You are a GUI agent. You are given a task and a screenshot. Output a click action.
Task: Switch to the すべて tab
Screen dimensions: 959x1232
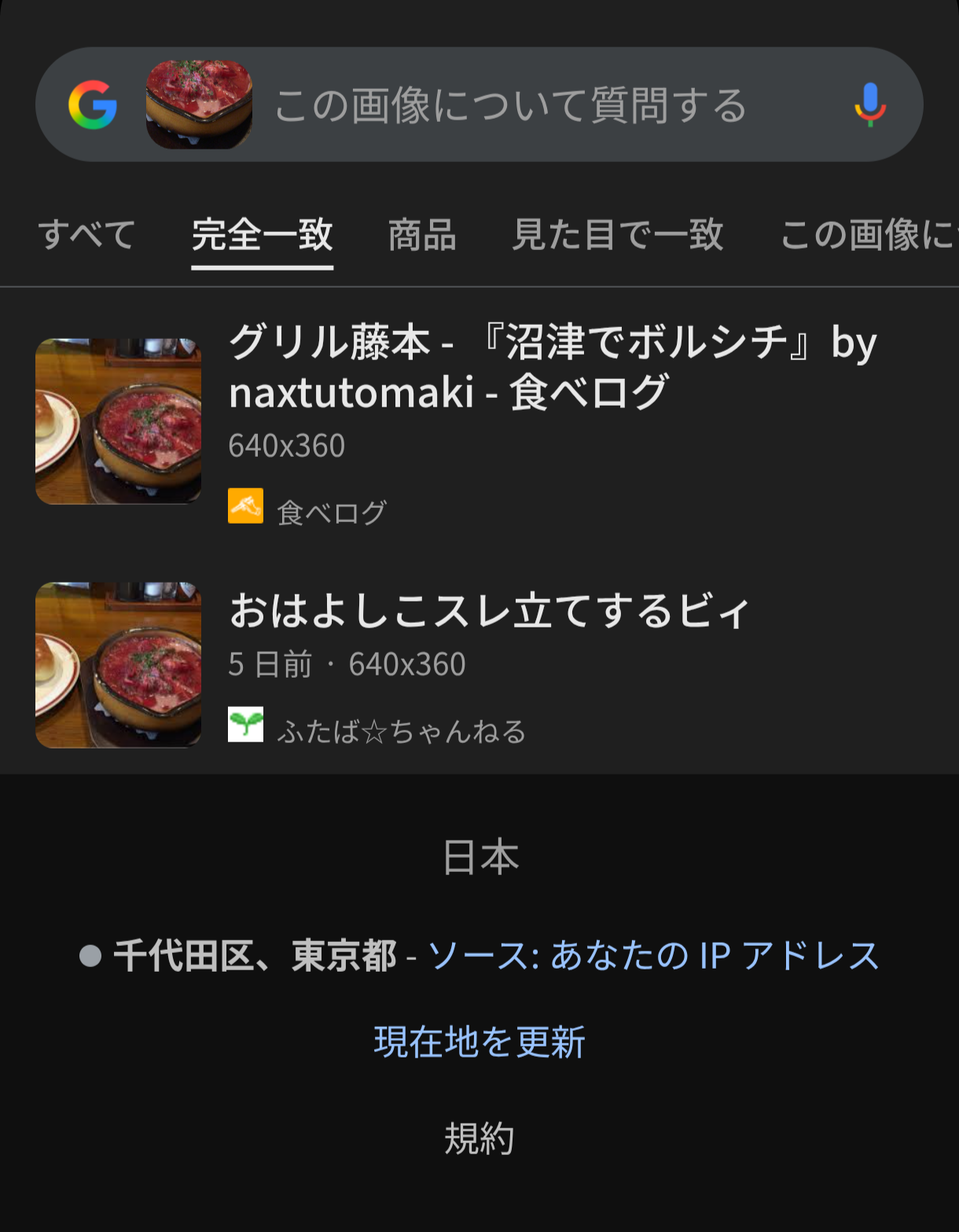pyautogui.click(x=86, y=234)
